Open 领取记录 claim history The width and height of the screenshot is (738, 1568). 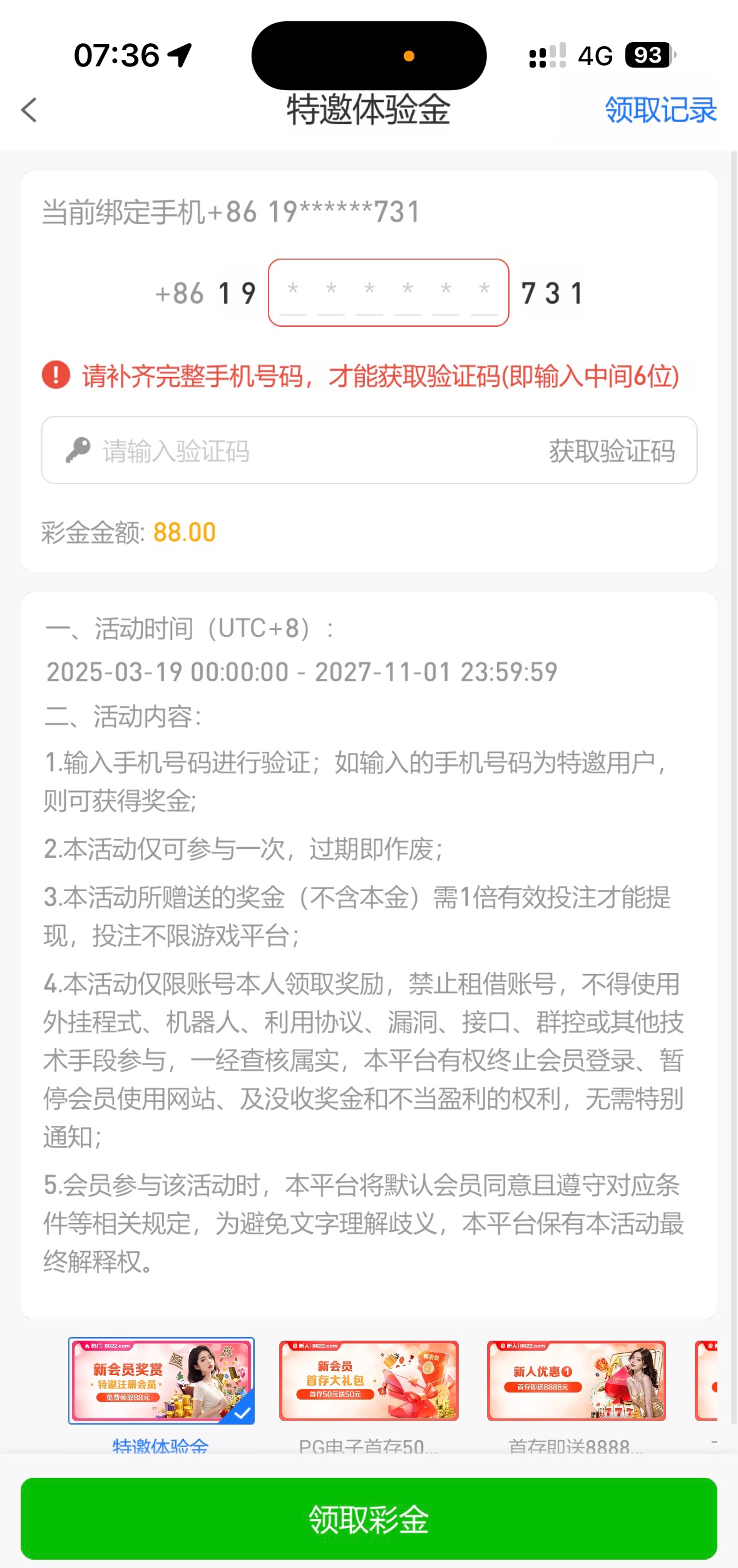660,110
